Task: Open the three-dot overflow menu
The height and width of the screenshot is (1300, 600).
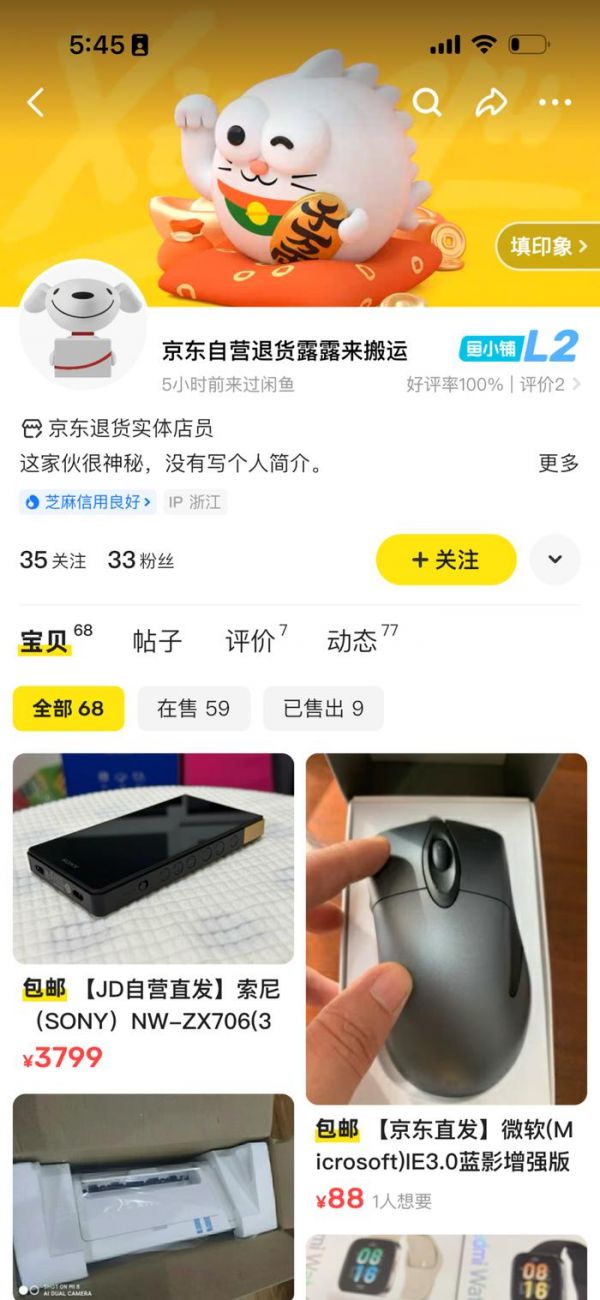Action: [555, 102]
